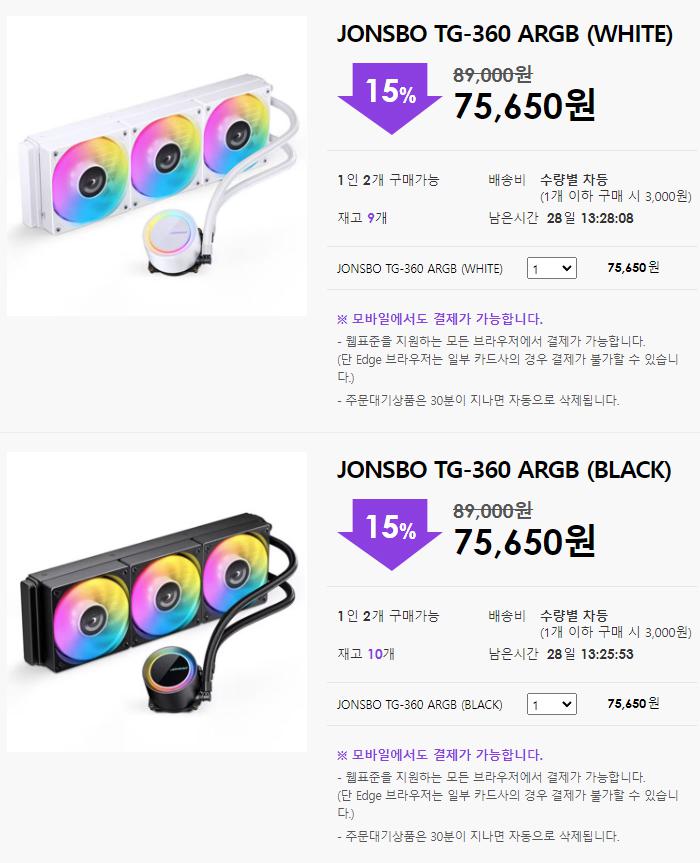Image resolution: width=700 pixels, height=863 pixels.
Task: Open the white JONSBO TG-360 product image
Action: [x=157, y=166]
